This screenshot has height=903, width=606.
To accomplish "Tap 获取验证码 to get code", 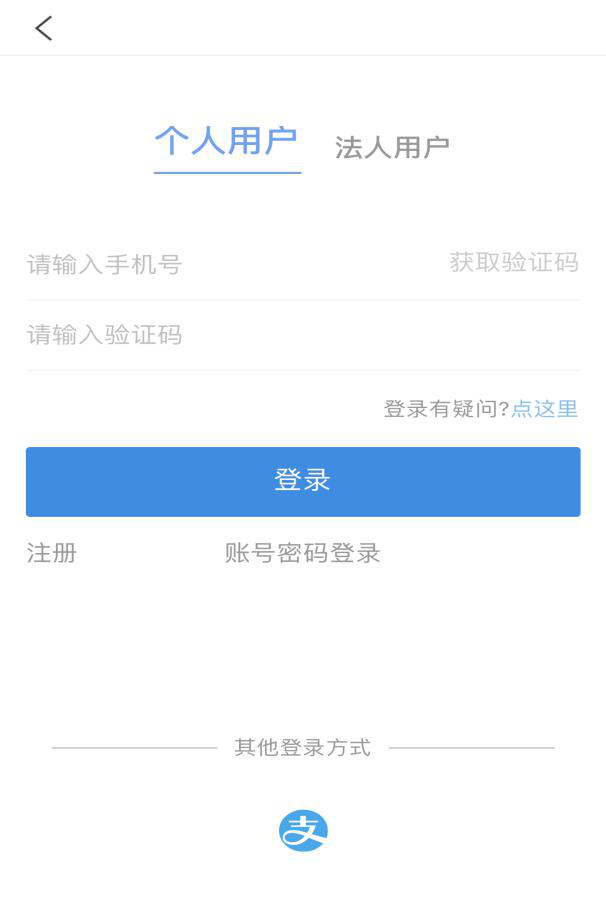I will pos(514,263).
